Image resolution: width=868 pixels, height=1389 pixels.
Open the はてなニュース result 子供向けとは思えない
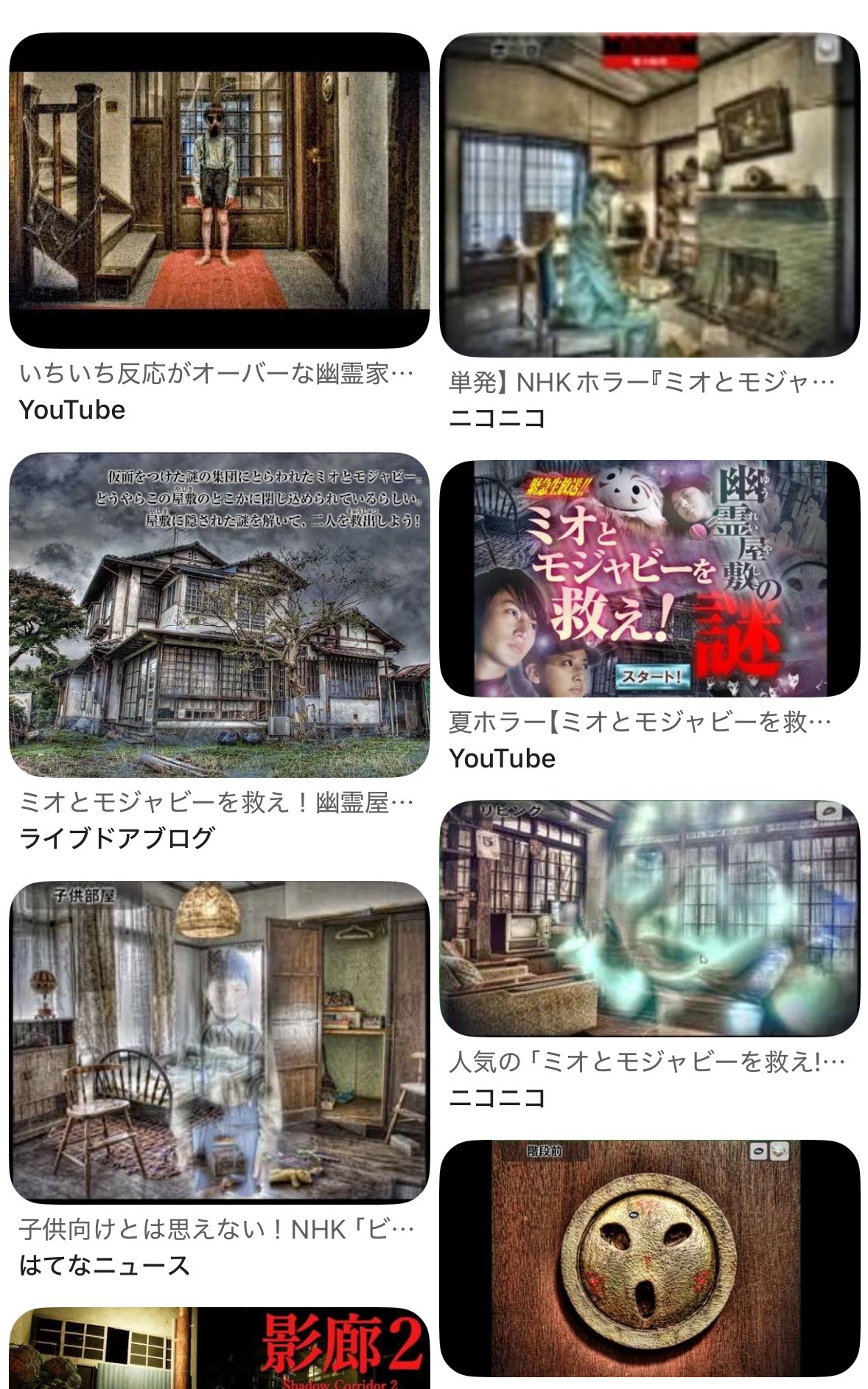(219, 1042)
